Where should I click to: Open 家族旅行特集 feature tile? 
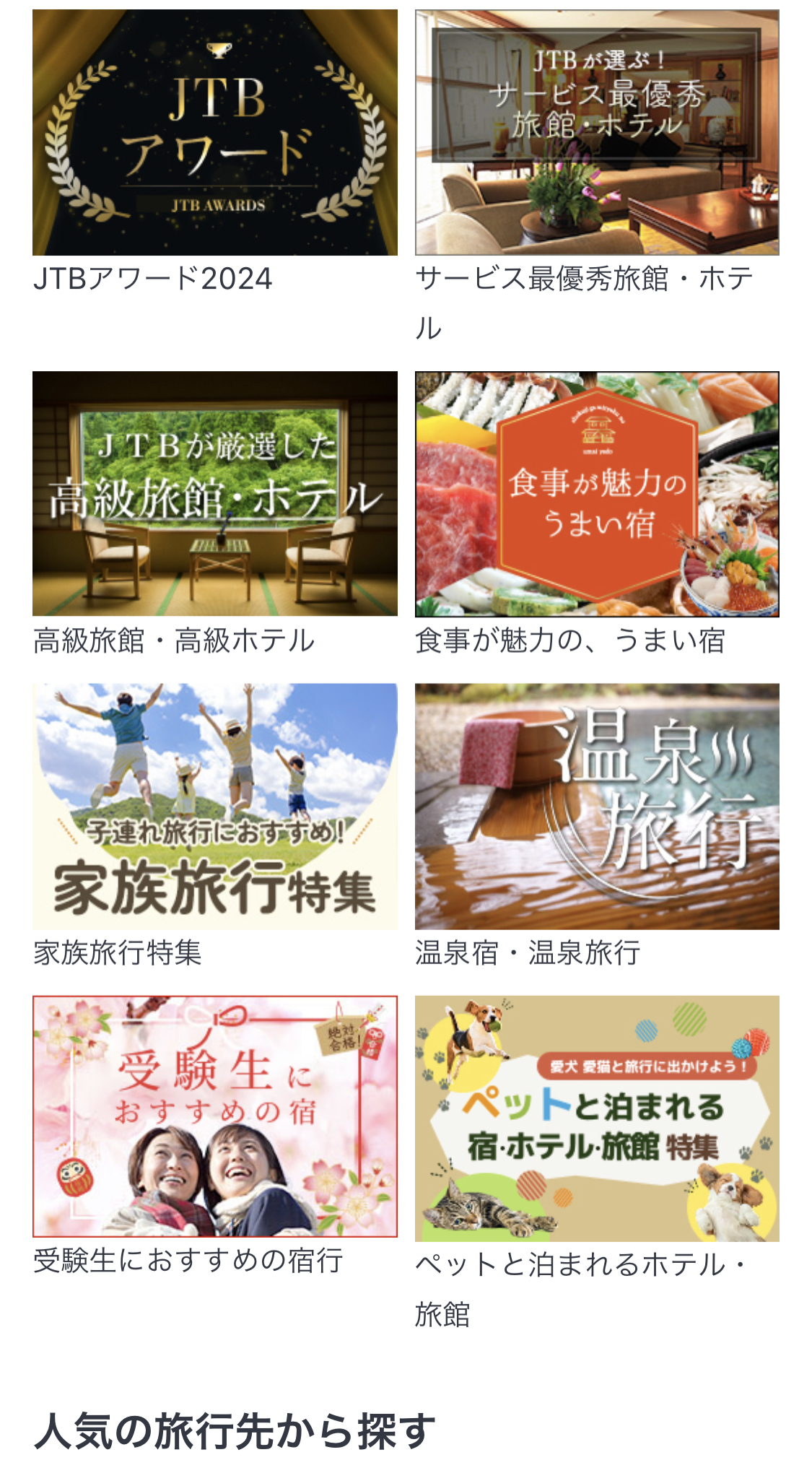(214, 806)
